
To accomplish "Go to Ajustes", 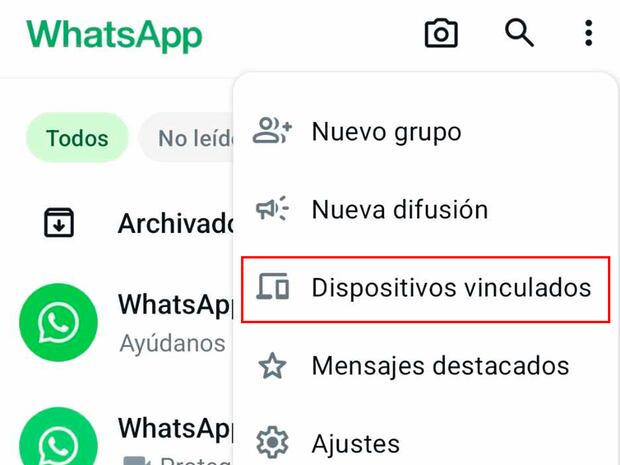I will pos(355,442).
